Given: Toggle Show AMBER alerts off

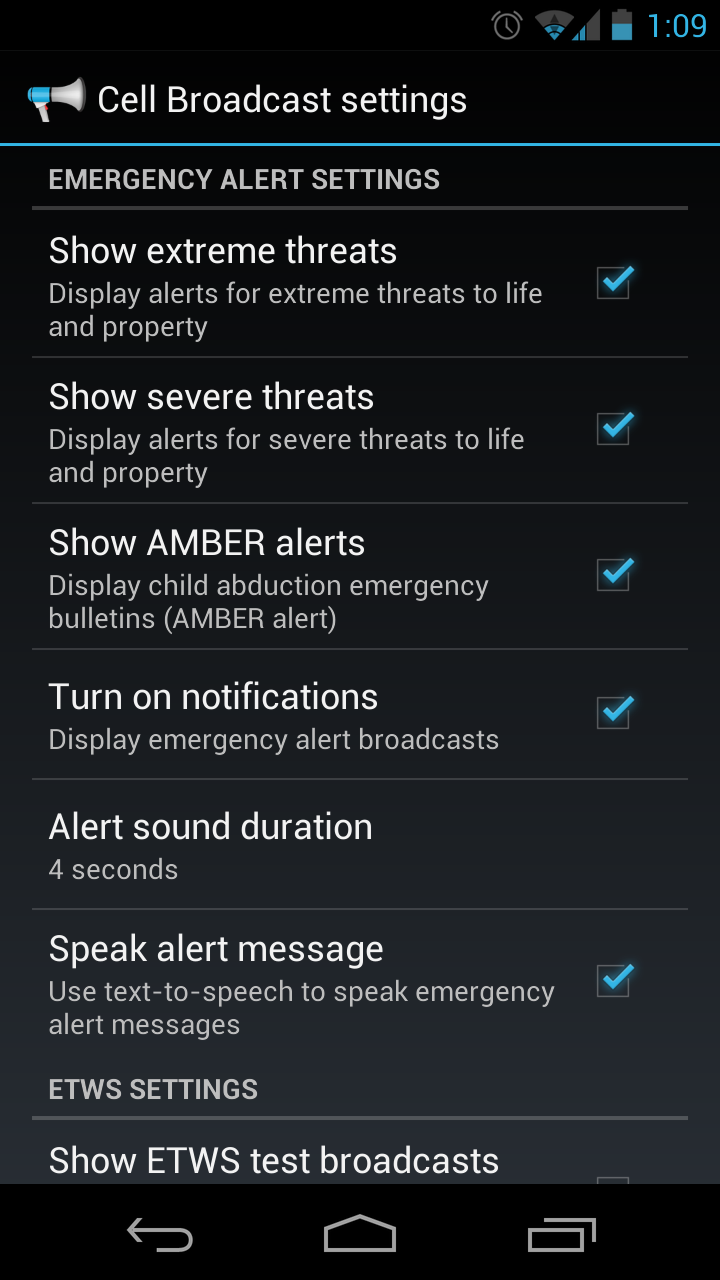Looking at the screenshot, I should [613, 575].
